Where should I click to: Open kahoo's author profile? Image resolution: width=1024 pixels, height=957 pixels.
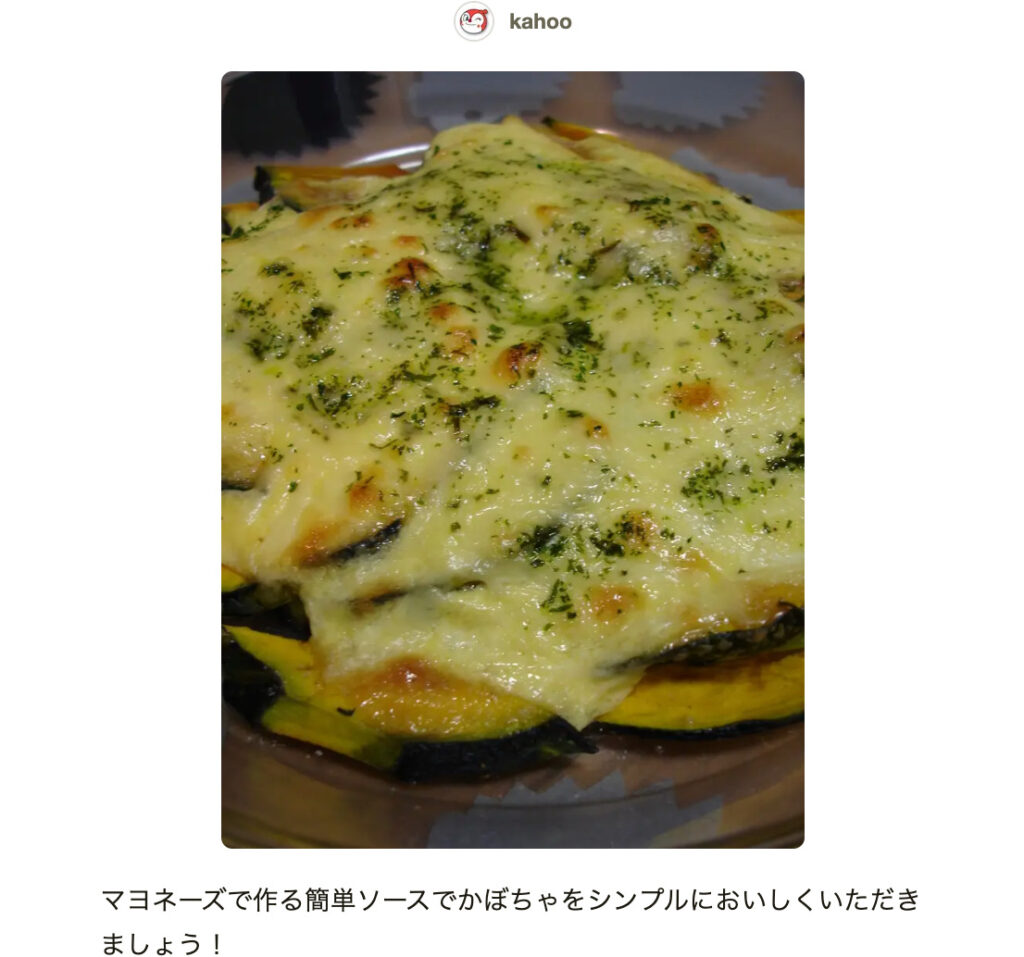click(538, 22)
